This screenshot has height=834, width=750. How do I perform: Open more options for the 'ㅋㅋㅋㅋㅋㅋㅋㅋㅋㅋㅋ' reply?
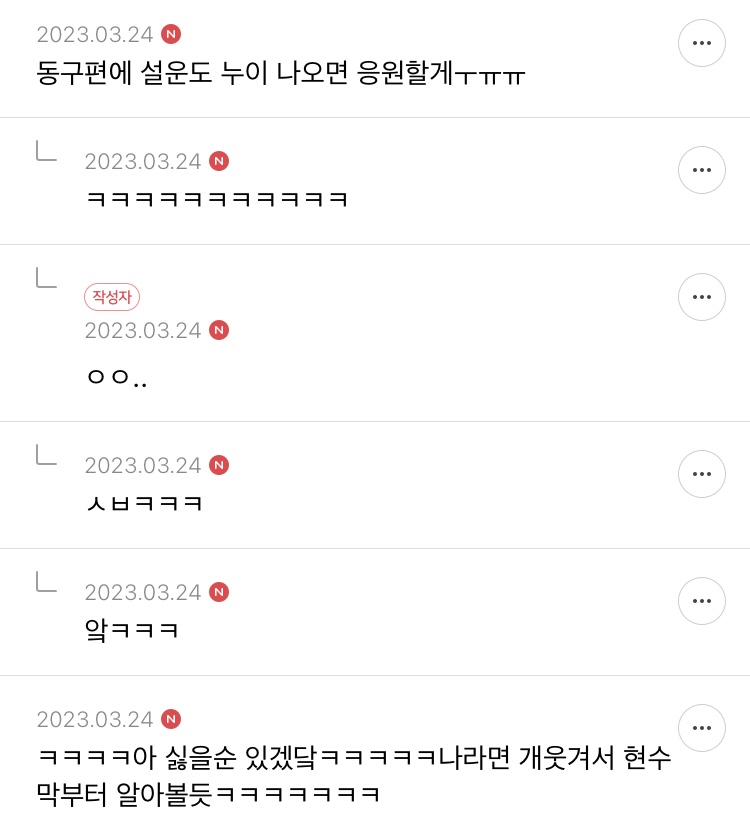pos(702,170)
